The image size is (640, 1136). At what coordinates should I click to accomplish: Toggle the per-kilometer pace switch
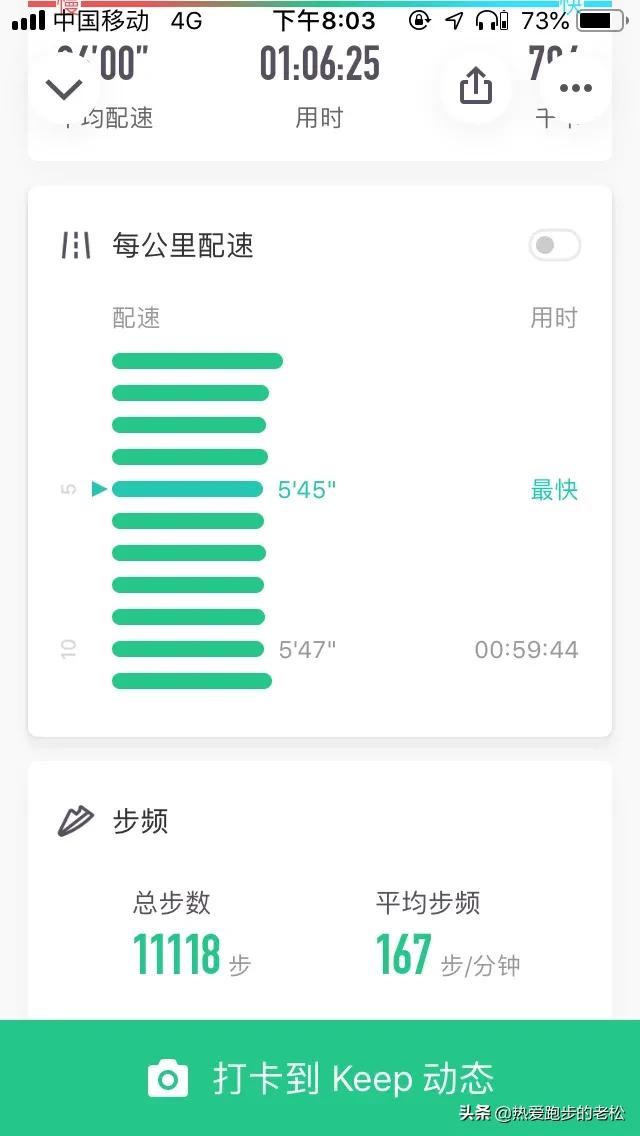[554, 246]
